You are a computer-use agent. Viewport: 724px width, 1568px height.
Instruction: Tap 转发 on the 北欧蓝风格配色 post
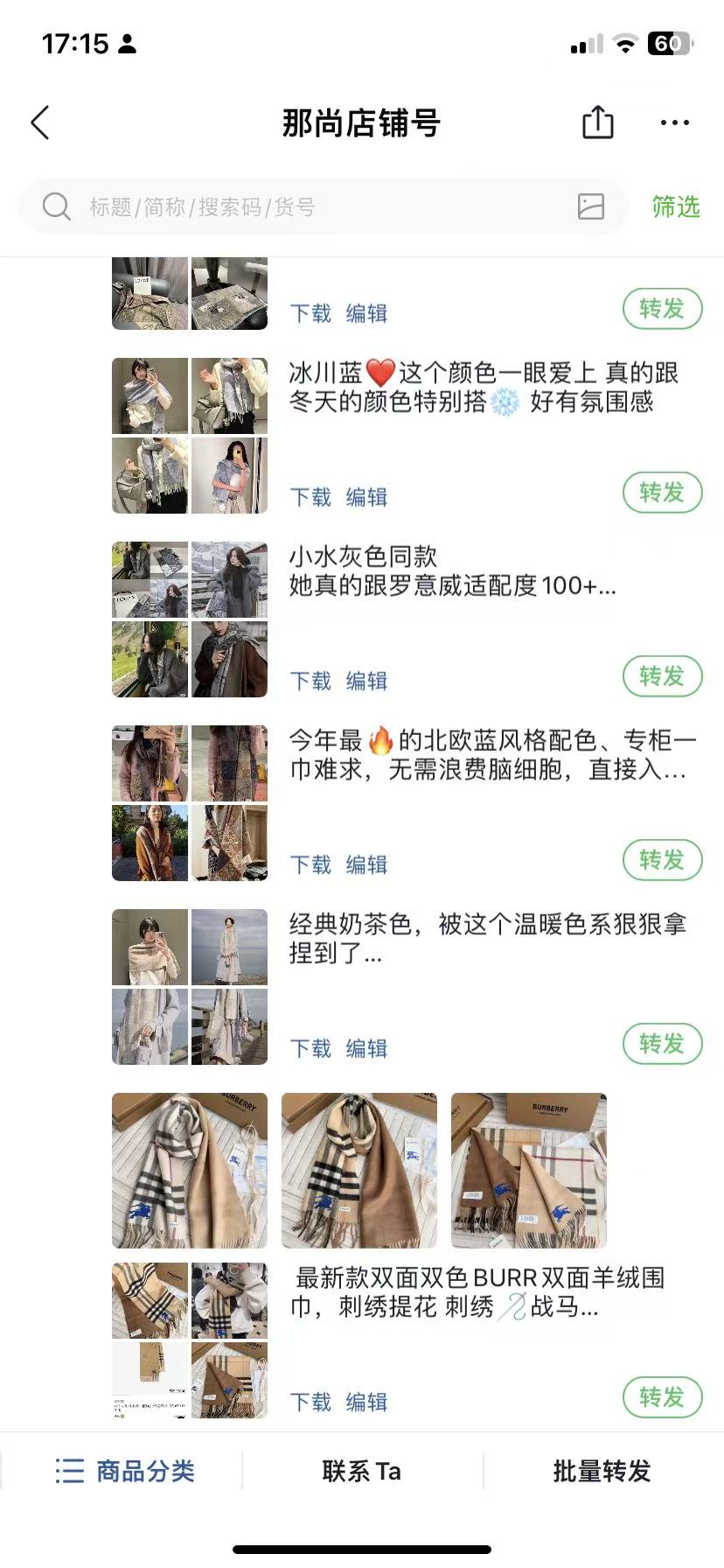pos(662,860)
